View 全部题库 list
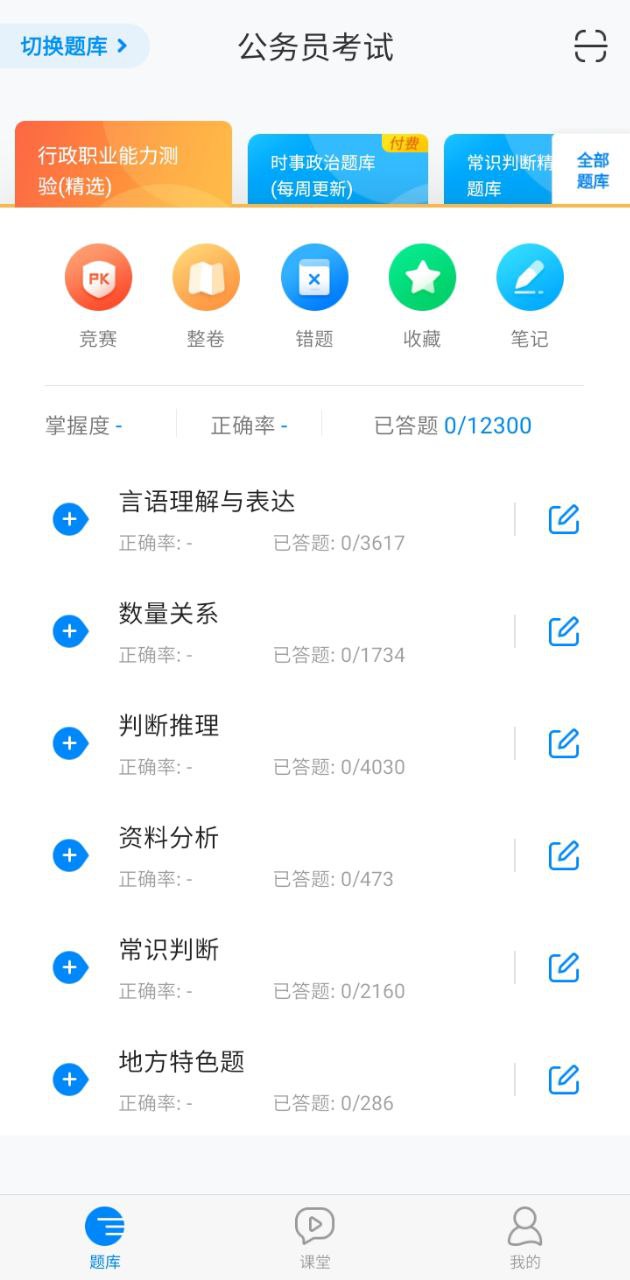Viewport: 630px width, 1280px height. 592,171
